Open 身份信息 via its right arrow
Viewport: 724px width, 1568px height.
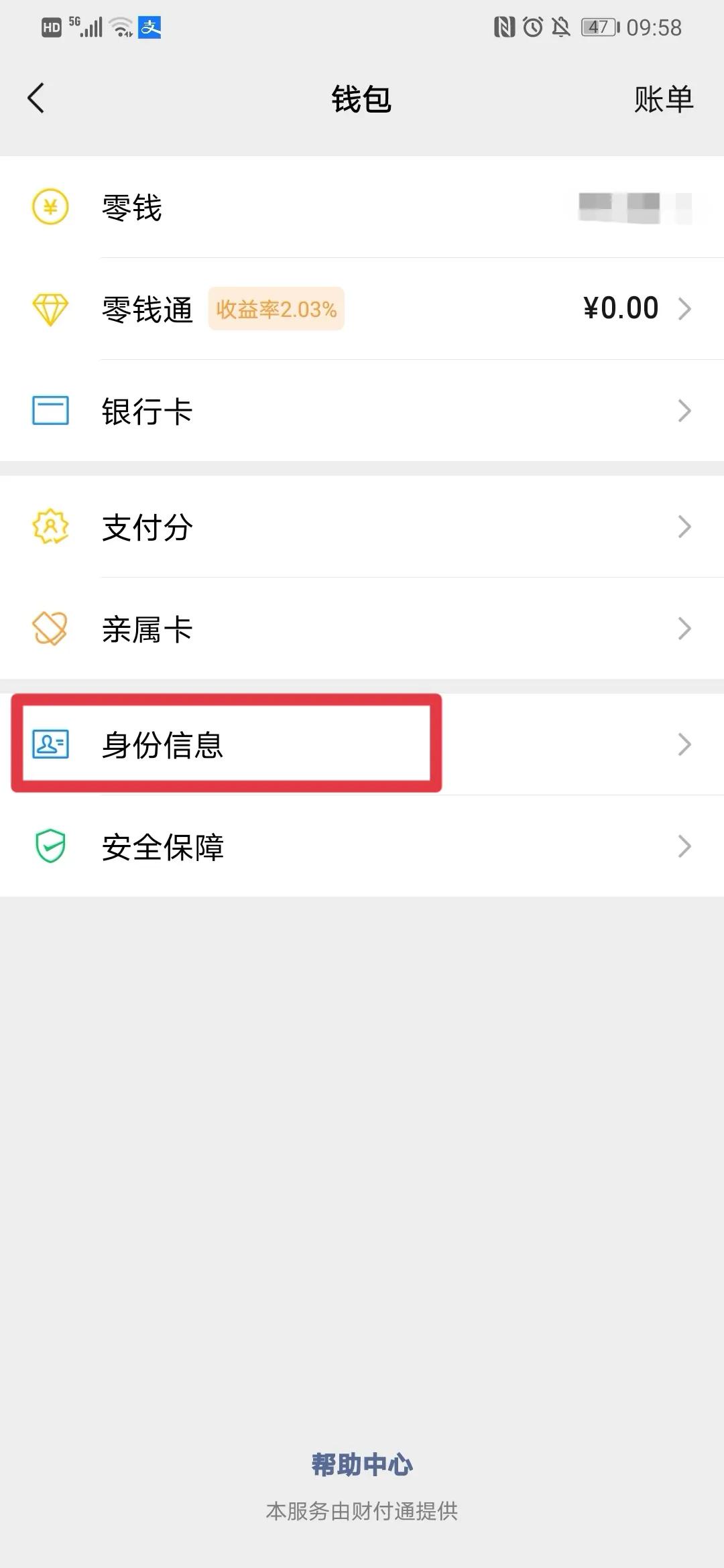click(685, 744)
